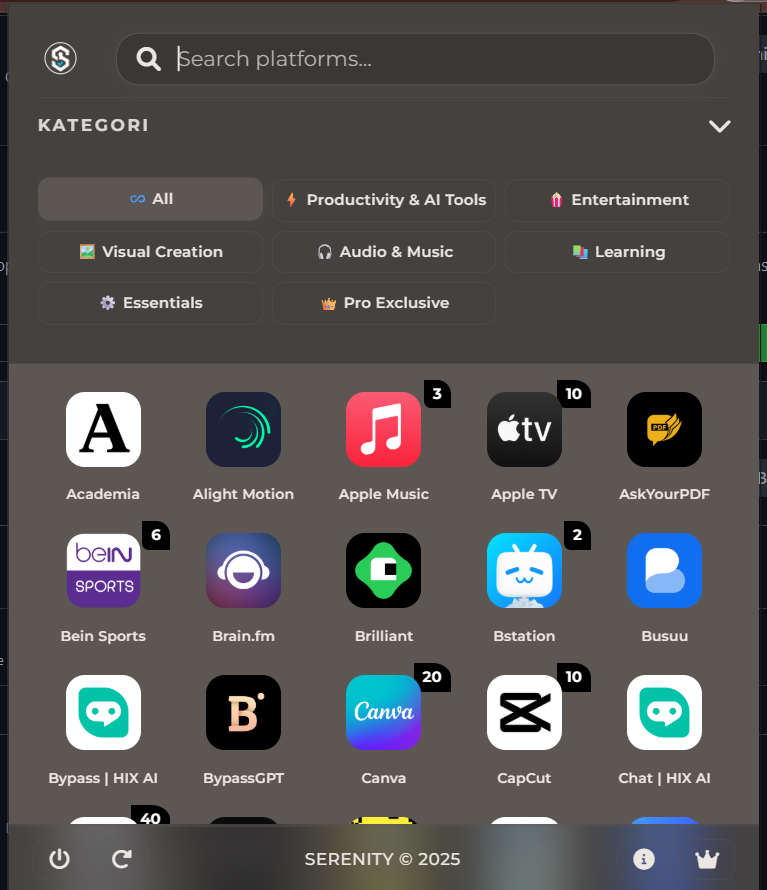Open Bein Sports

click(x=103, y=571)
